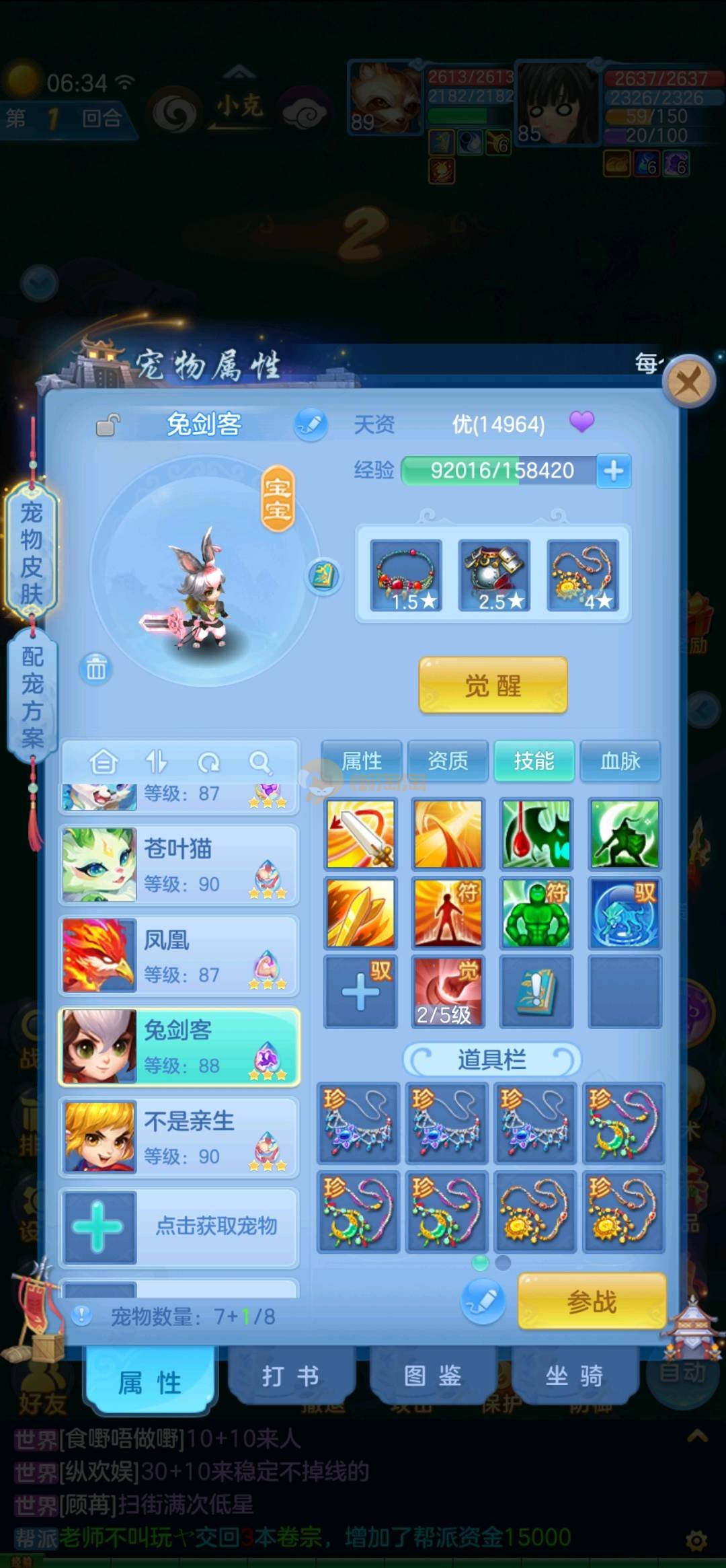Select the pet 不是亲生

[179, 1137]
